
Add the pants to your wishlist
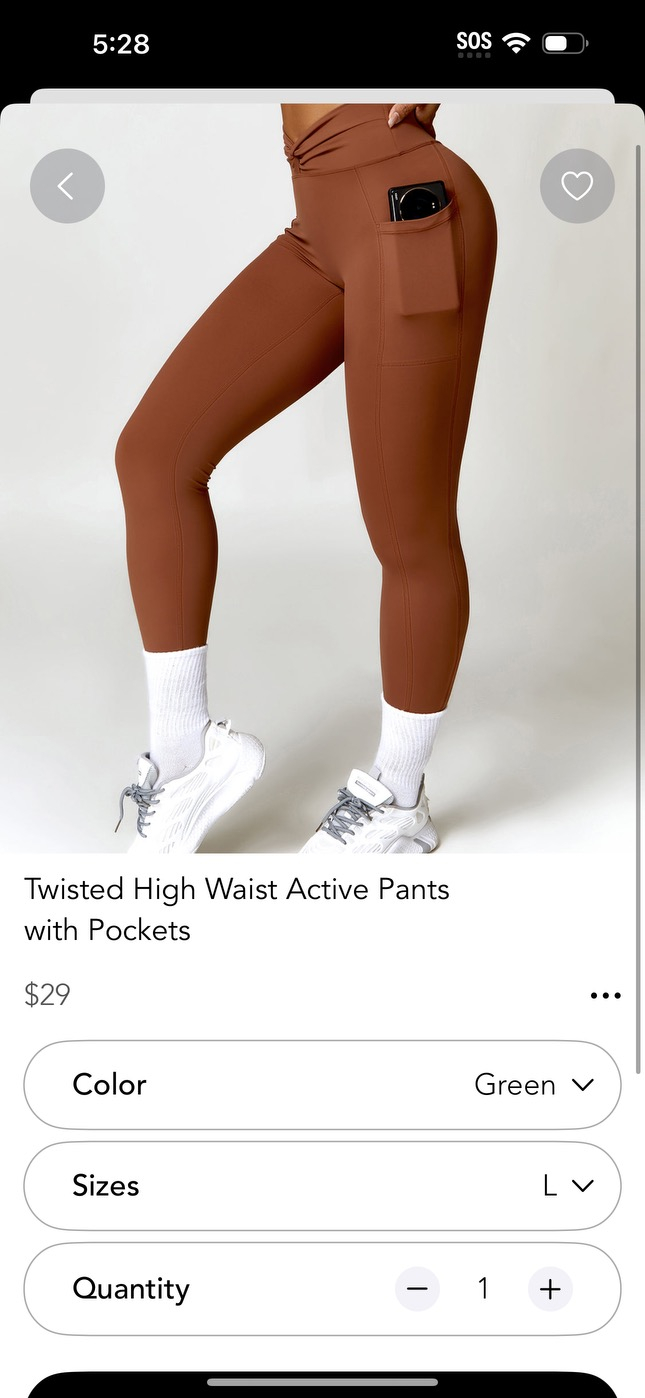577,186
